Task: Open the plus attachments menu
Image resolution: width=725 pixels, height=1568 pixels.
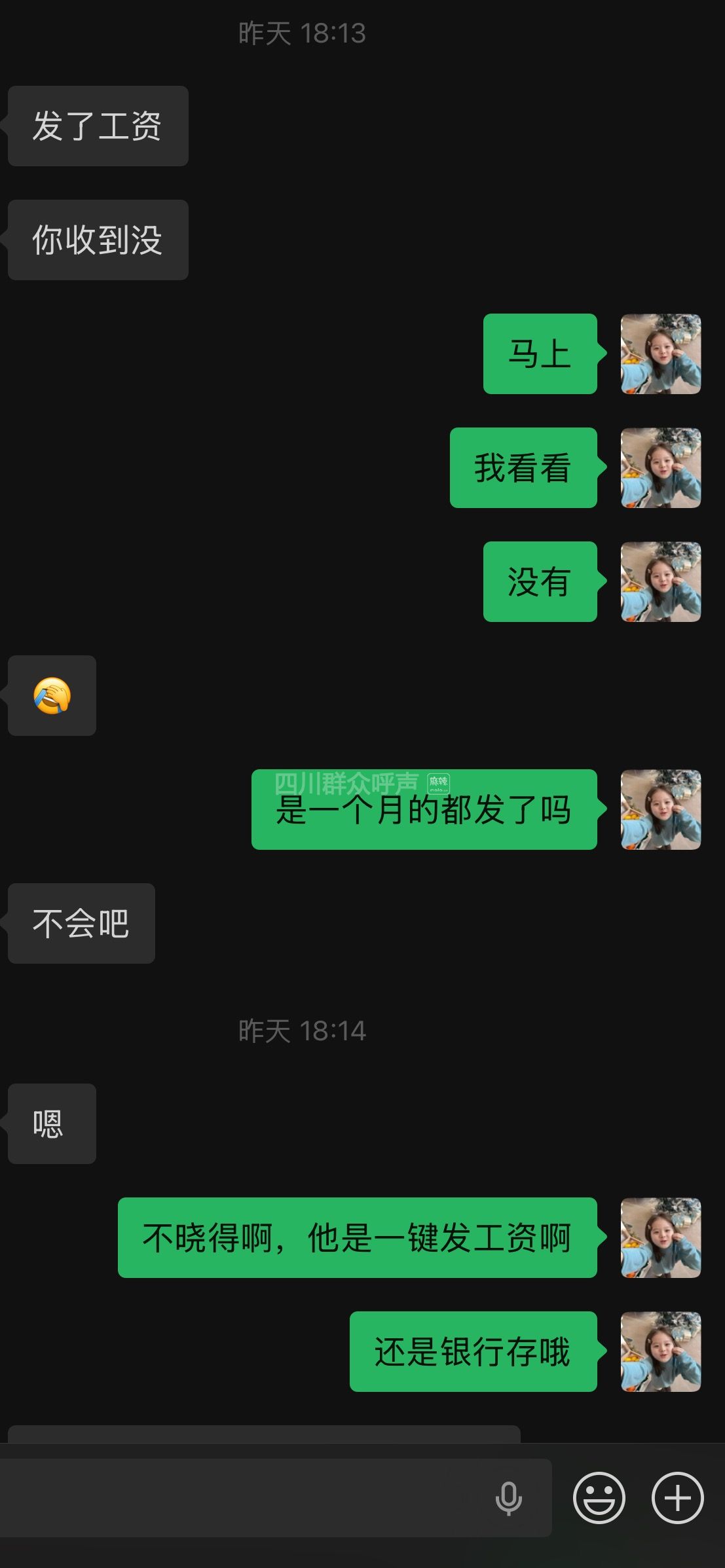Action: point(677,1498)
